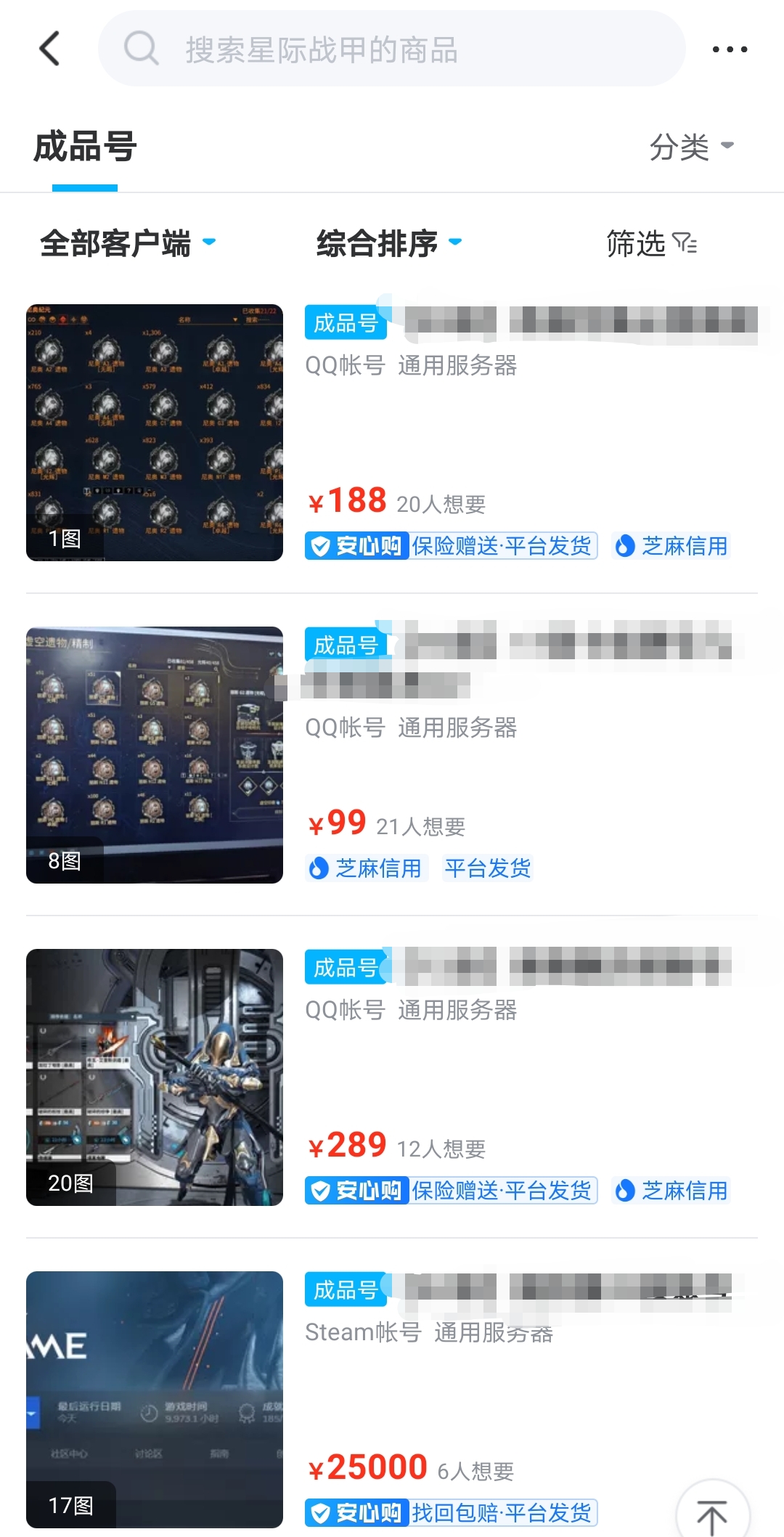
Task: Expand the 分类 category dropdown
Action: pos(691,147)
